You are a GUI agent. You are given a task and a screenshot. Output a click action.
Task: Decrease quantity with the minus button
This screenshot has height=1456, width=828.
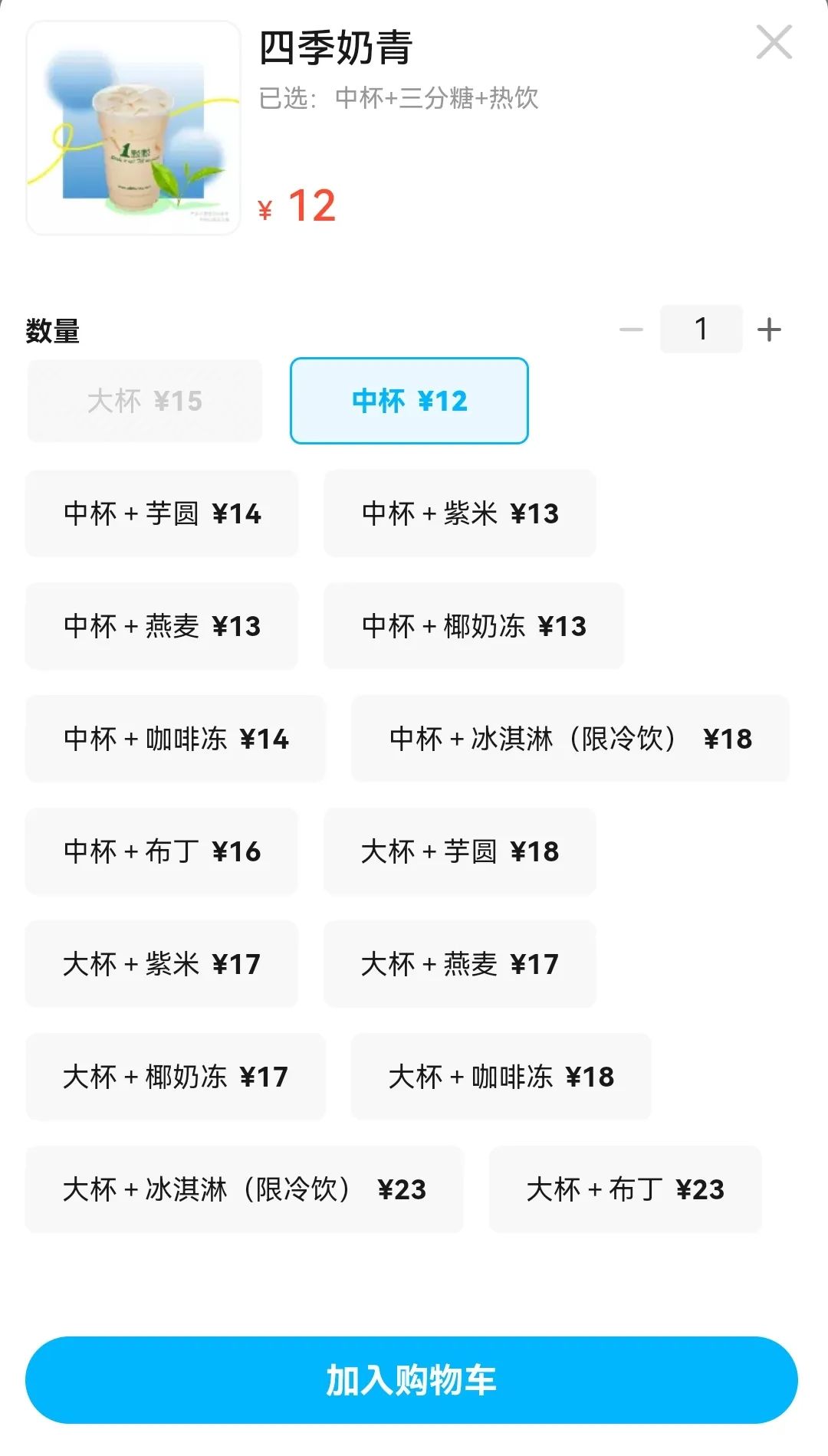pyautogui.click(x=631, y=330)
